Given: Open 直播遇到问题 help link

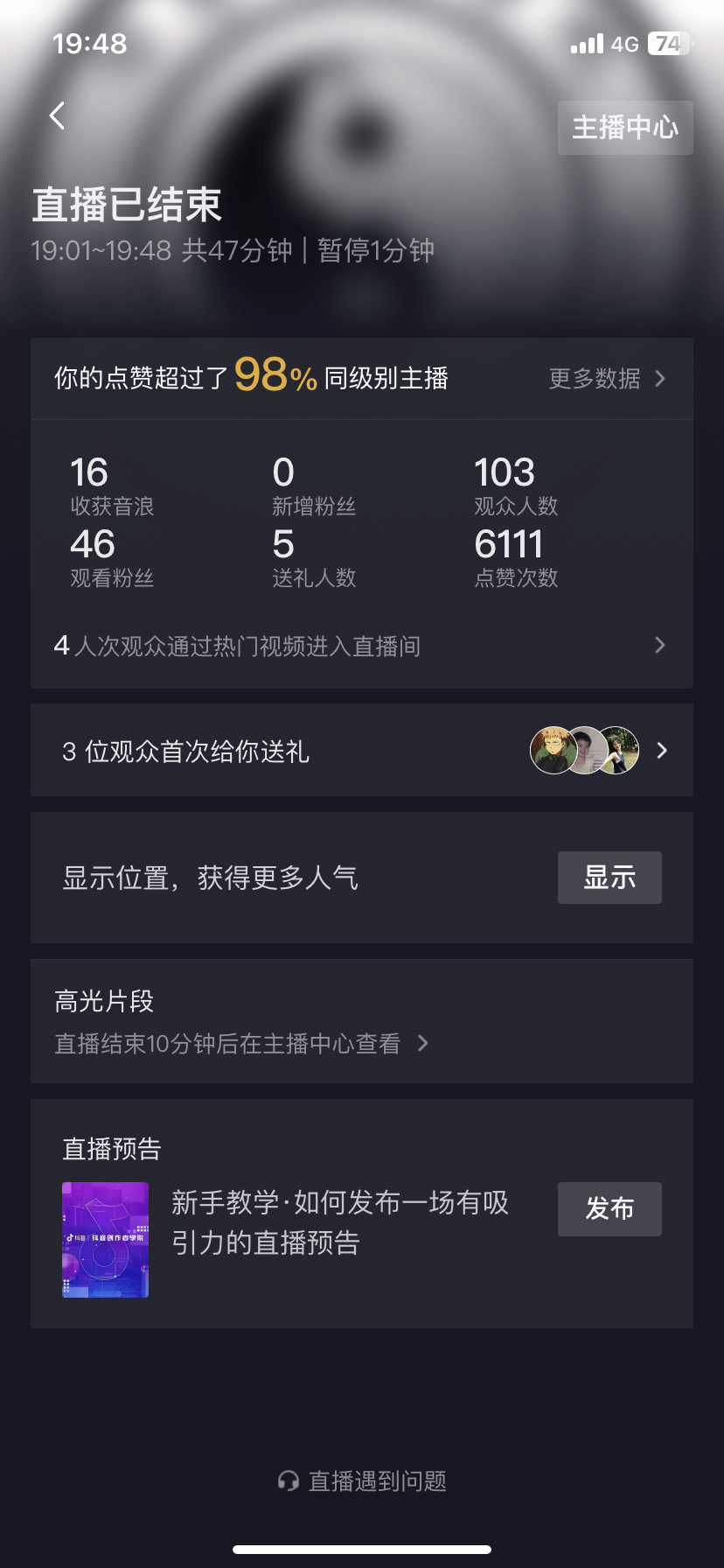Looking at the screenshot, I should pyautogui.click(x=362, y=1480).
